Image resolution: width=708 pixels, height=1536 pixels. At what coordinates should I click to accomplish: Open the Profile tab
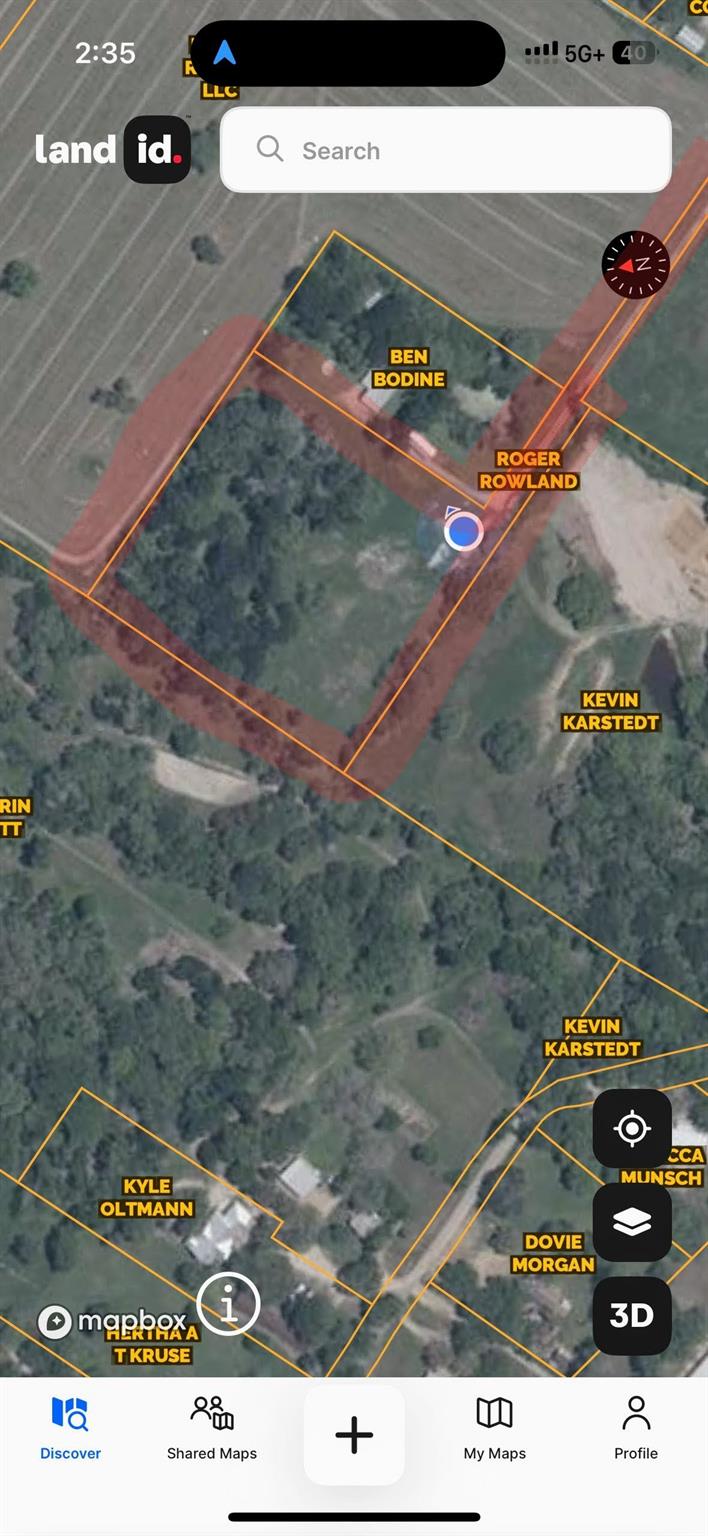pyautogui.click(x=636, y=1430)
